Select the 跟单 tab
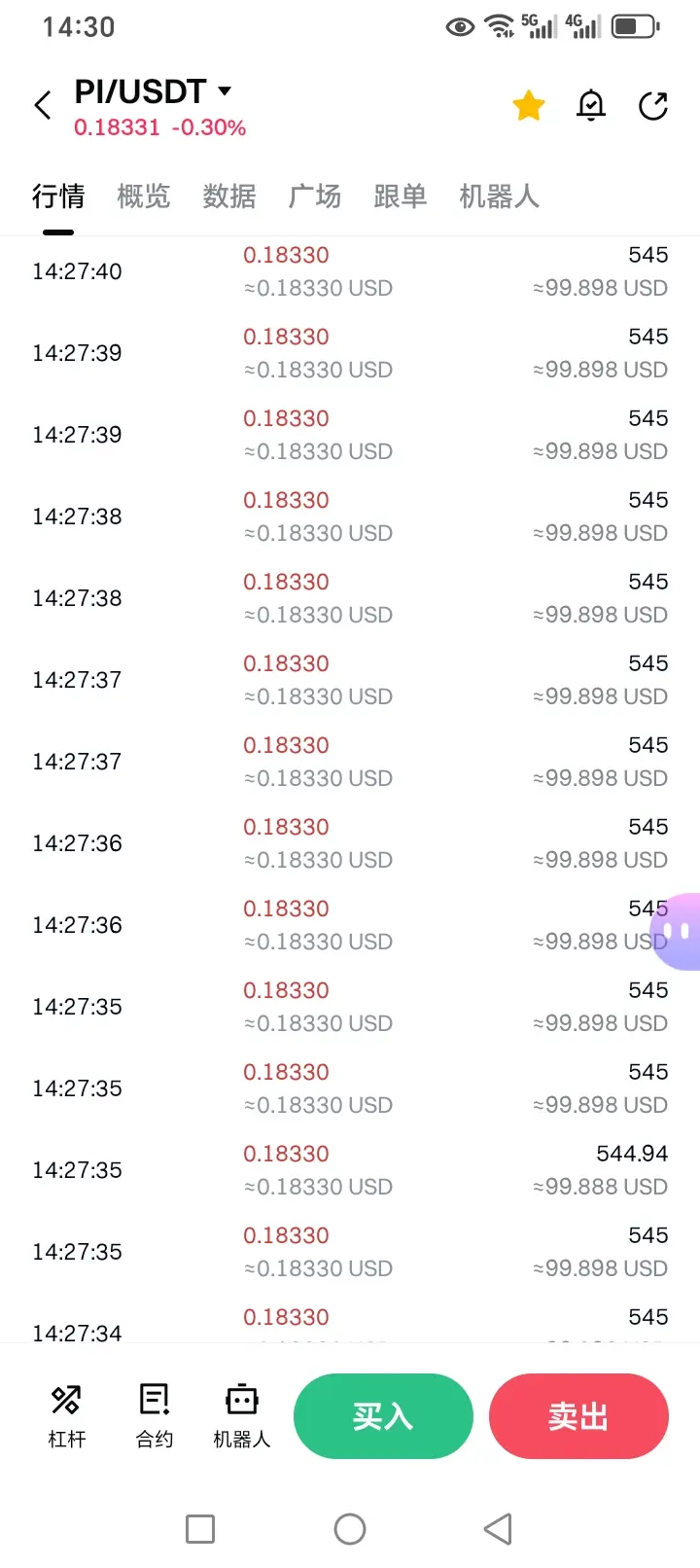700x1568 pixels. [401, 196]
